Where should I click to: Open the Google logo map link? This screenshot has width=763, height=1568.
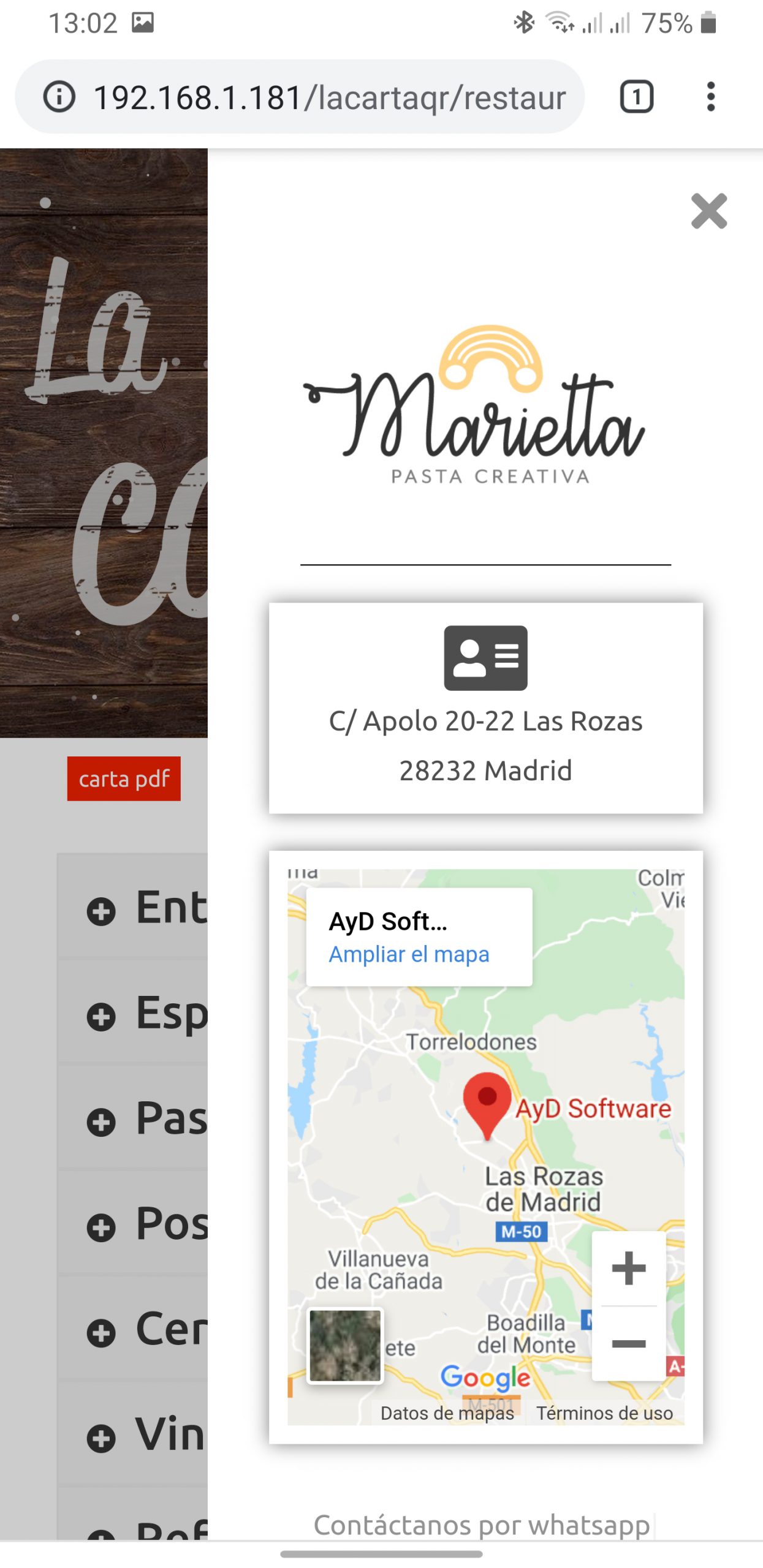485,1378
